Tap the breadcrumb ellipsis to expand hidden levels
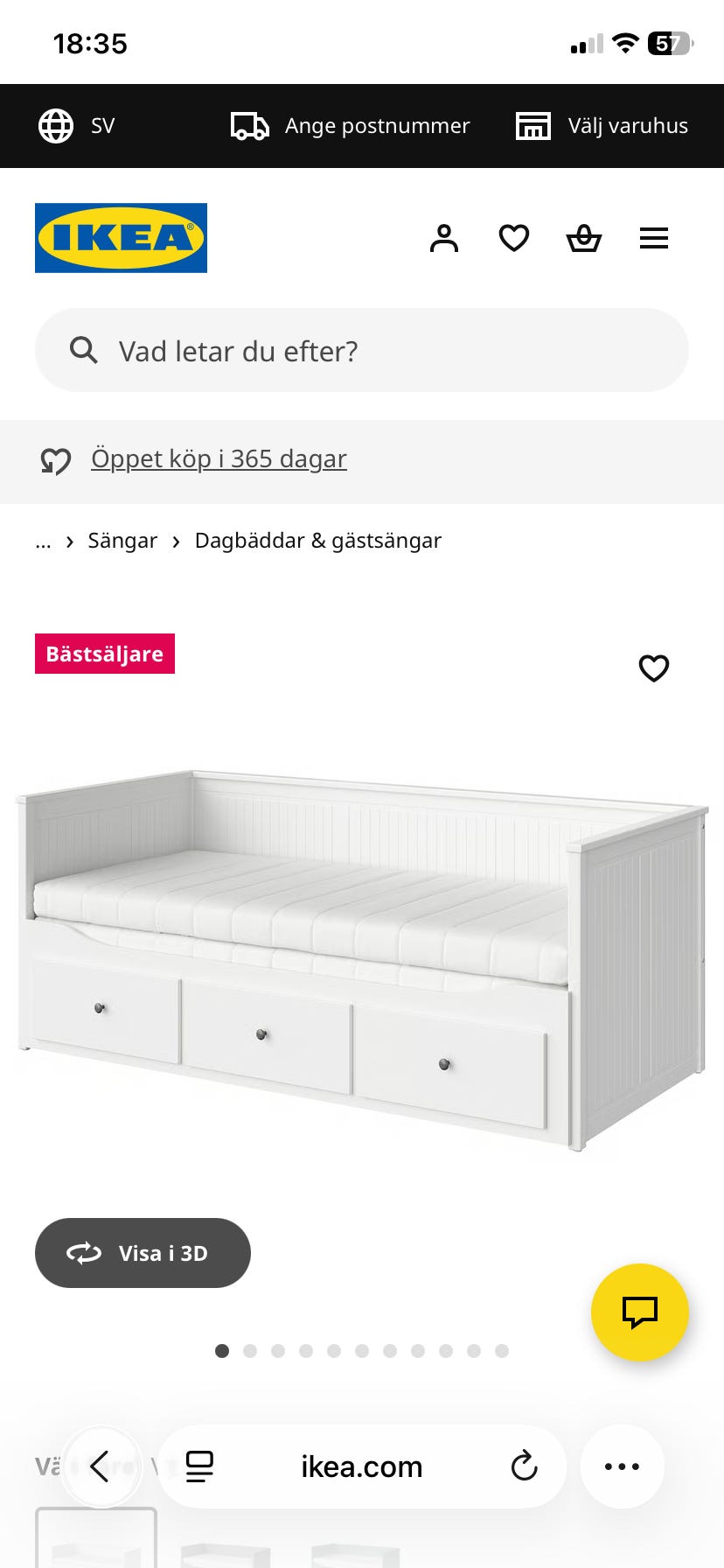Viewport: 724px width, 1568px height. [42, 541]
